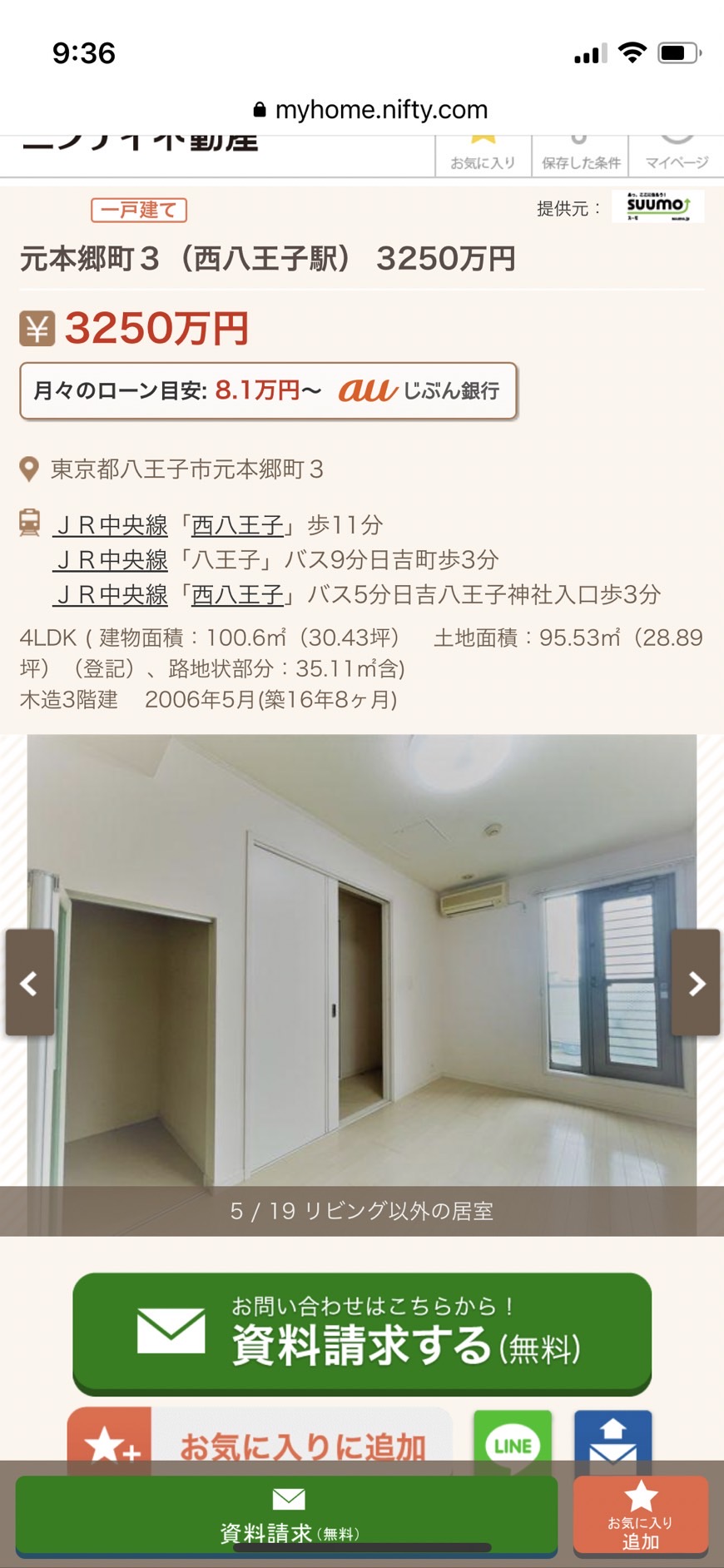Go to マイページ
The image size is (724, 1568).
point(677,156)
